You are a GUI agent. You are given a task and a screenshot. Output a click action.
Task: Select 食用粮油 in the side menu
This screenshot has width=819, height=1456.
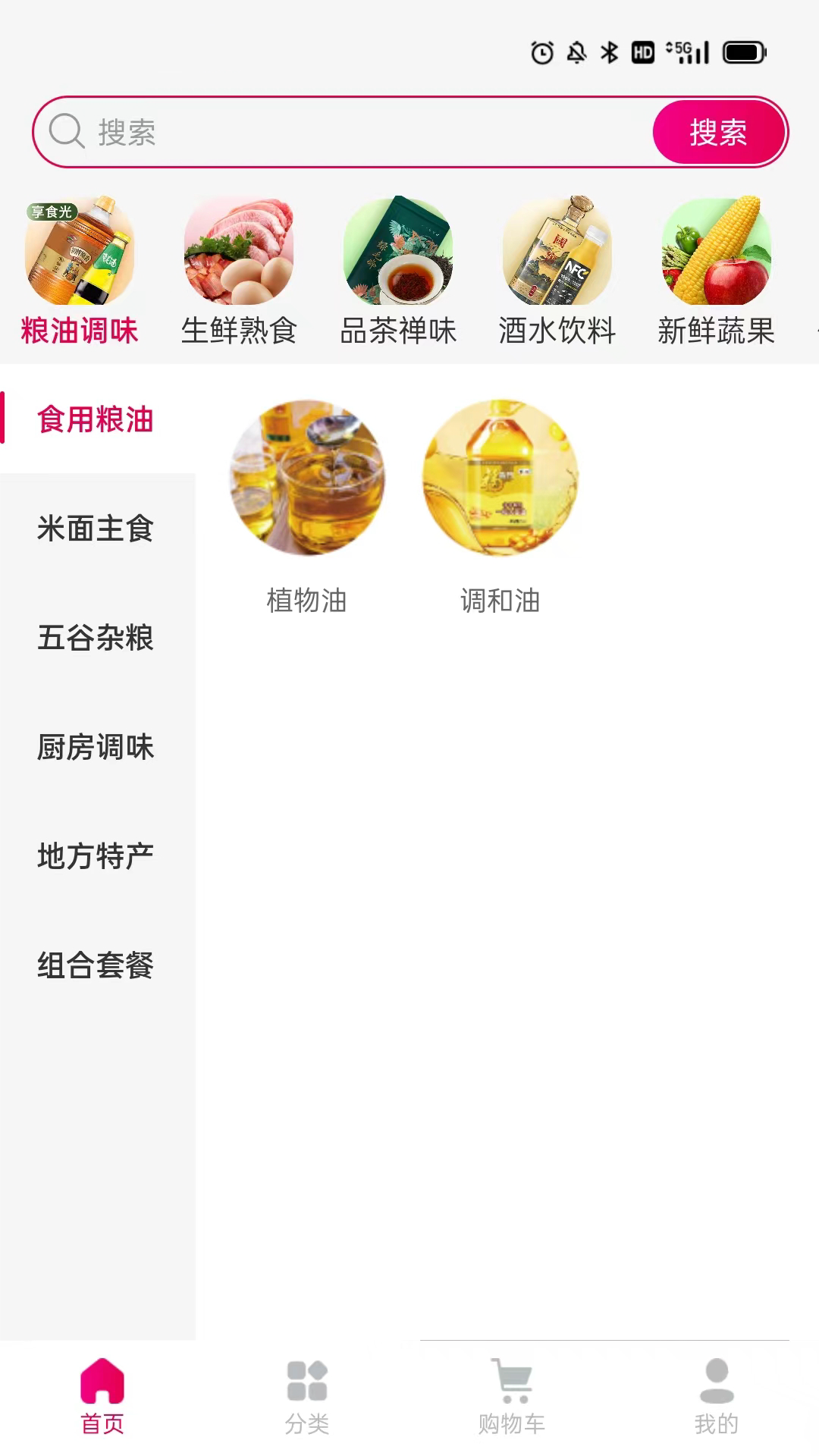[96, 419]
